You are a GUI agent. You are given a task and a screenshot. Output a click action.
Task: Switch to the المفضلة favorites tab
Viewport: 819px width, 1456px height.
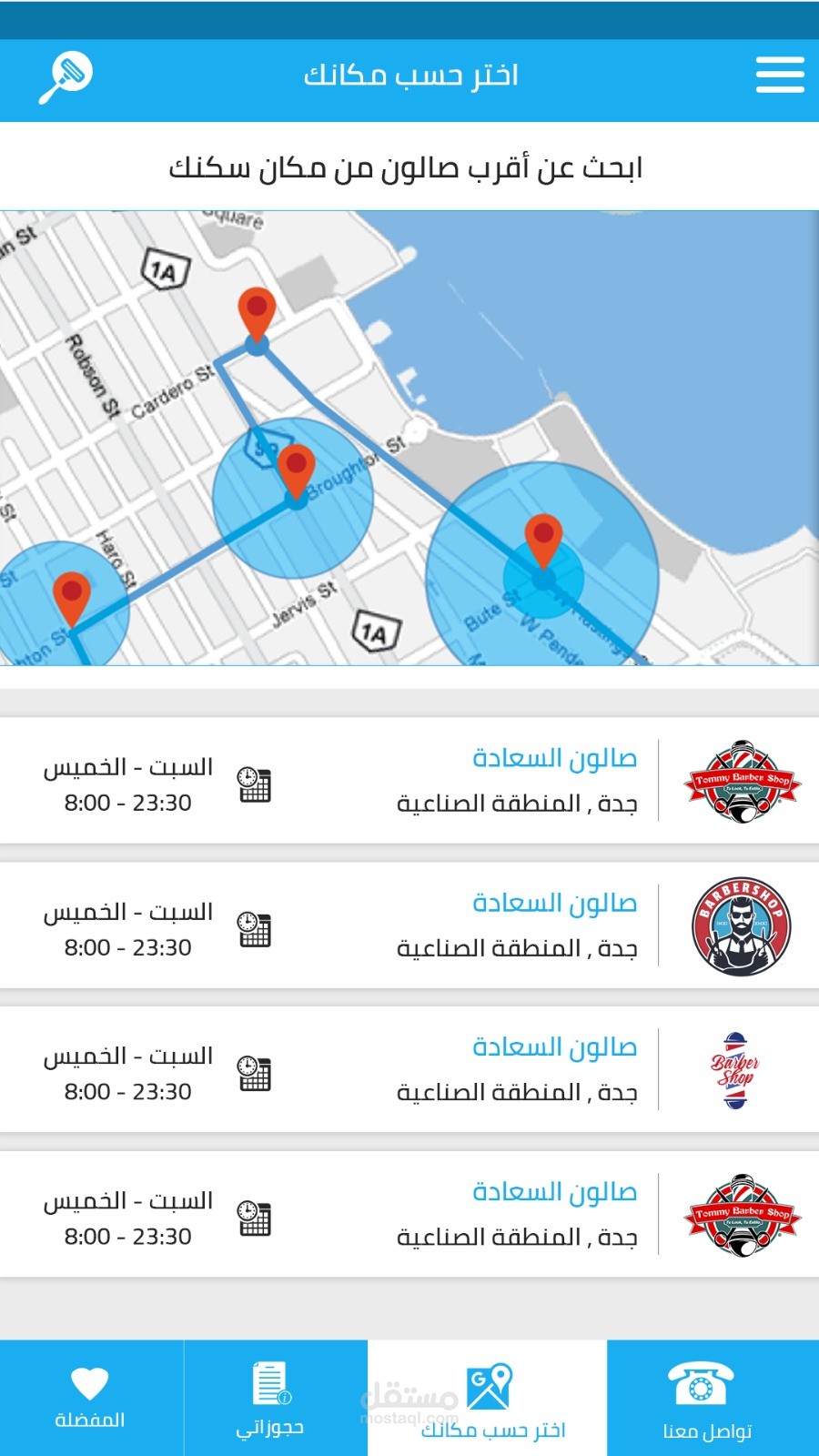90,1398
